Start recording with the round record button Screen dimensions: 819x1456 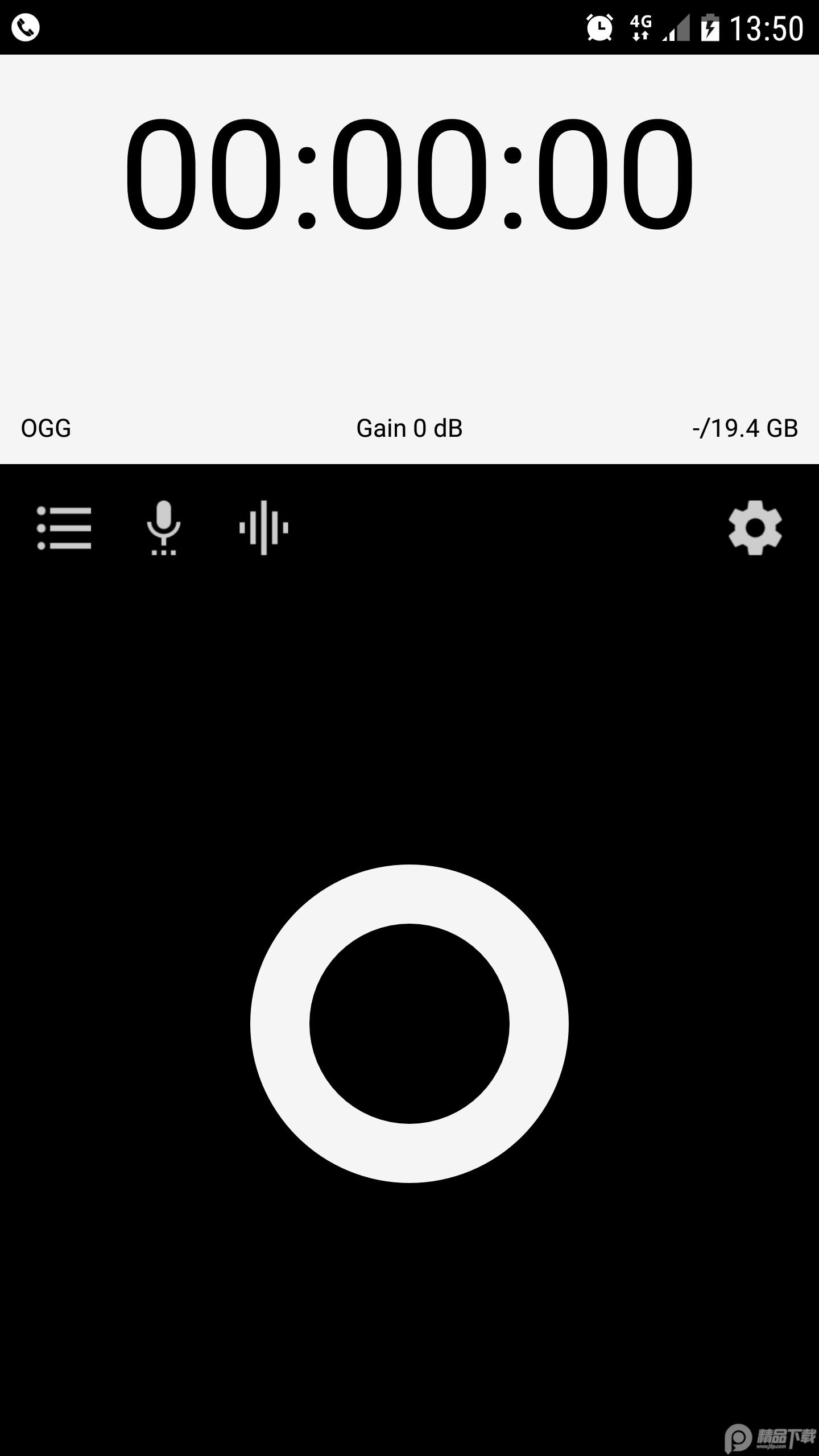click(x=409, y=1023)
